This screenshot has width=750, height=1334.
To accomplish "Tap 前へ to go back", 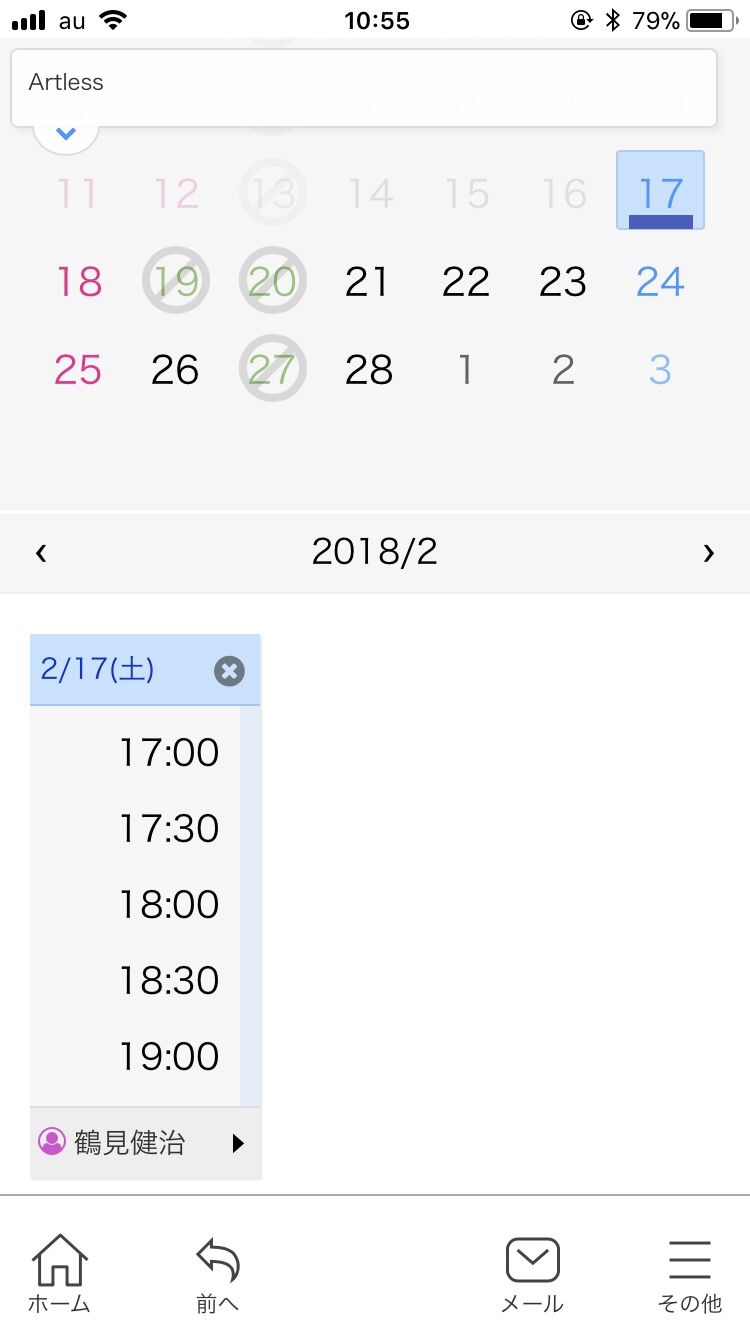I will pyautogui.click(x=217, y=1273).
